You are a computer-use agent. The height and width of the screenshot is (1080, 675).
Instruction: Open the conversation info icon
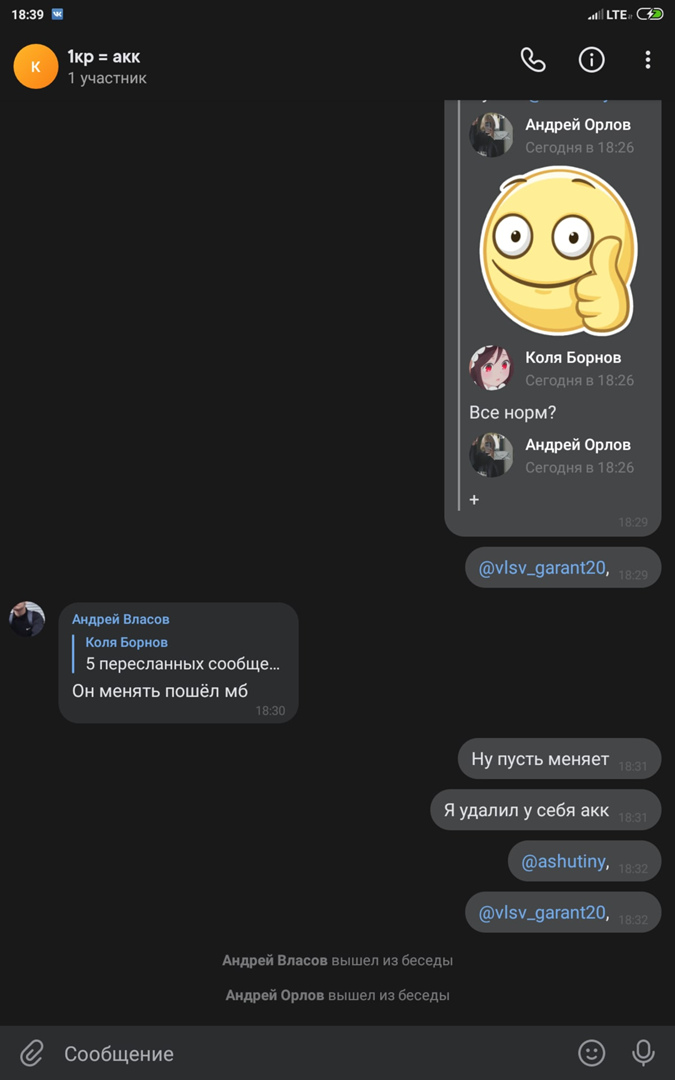(591, 60)
